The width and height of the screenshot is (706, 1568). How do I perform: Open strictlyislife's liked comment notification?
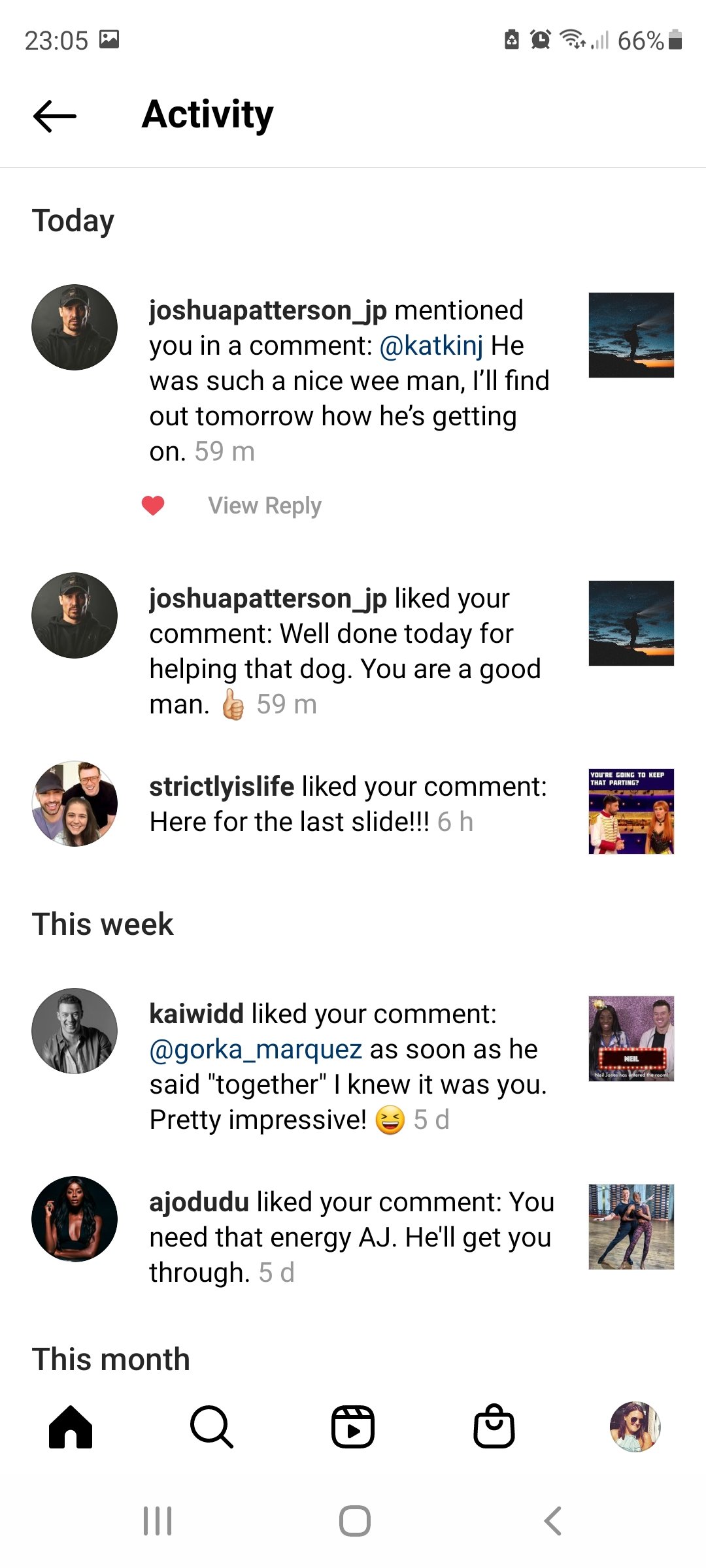click(346, 804)
